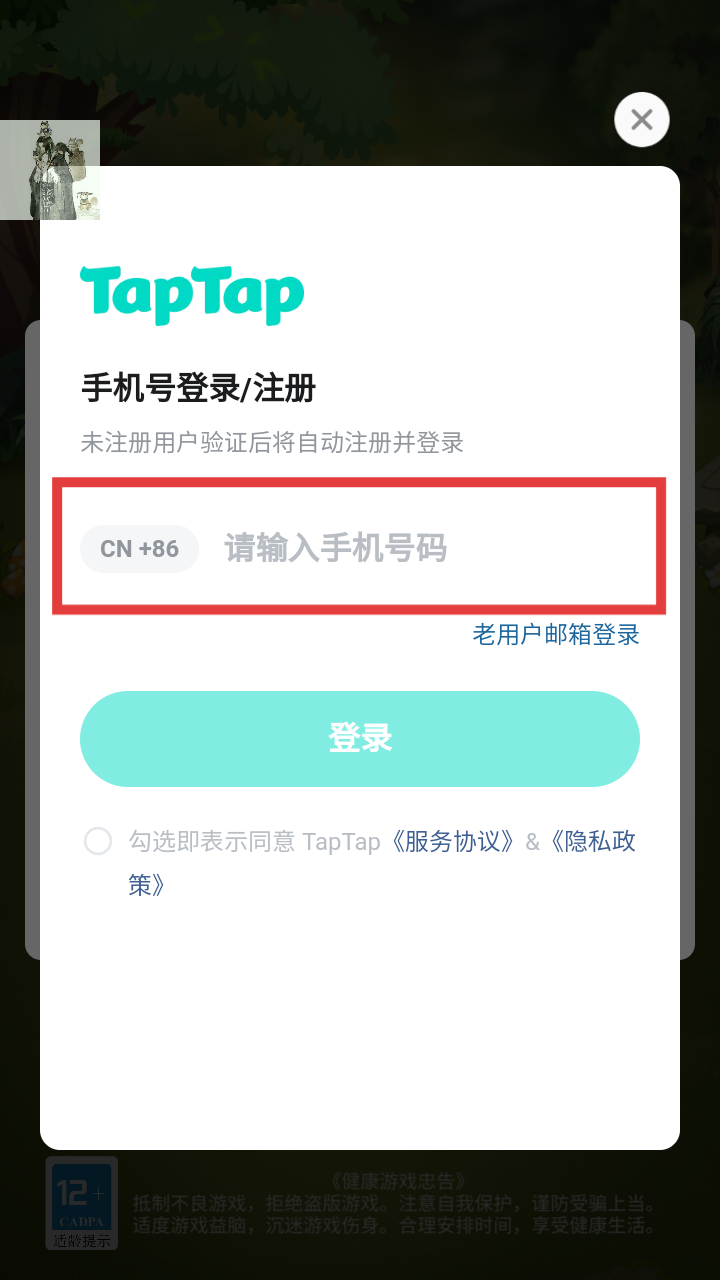Open the 《服务协议》 link
This screenshot has width=720, height=1280.
(453, 841)
